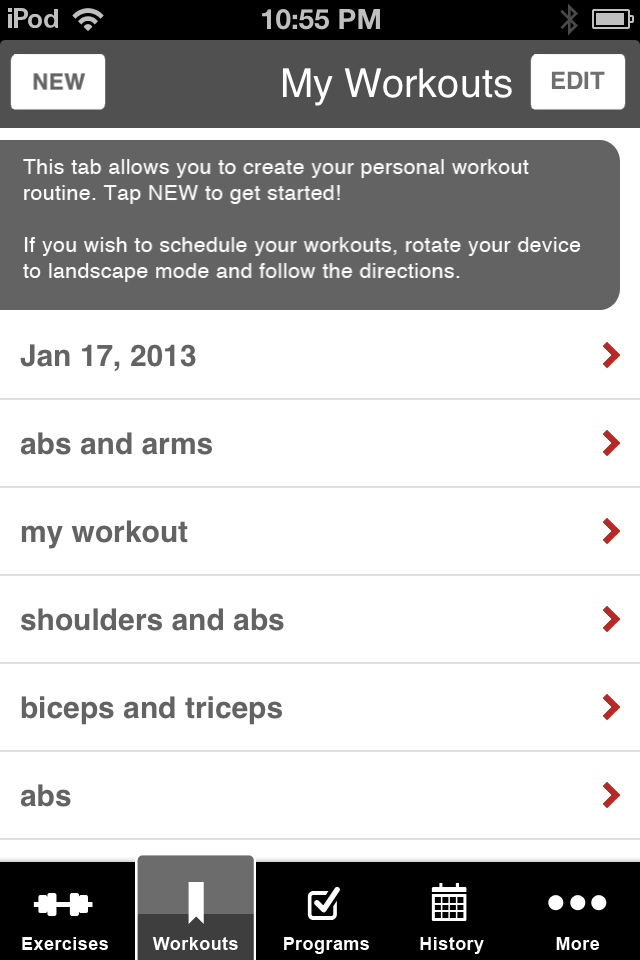Image resolution: width=640 pixels, height=960 pixels.
Task: Select the Workouts tab
Action: (x=195, y=918)
